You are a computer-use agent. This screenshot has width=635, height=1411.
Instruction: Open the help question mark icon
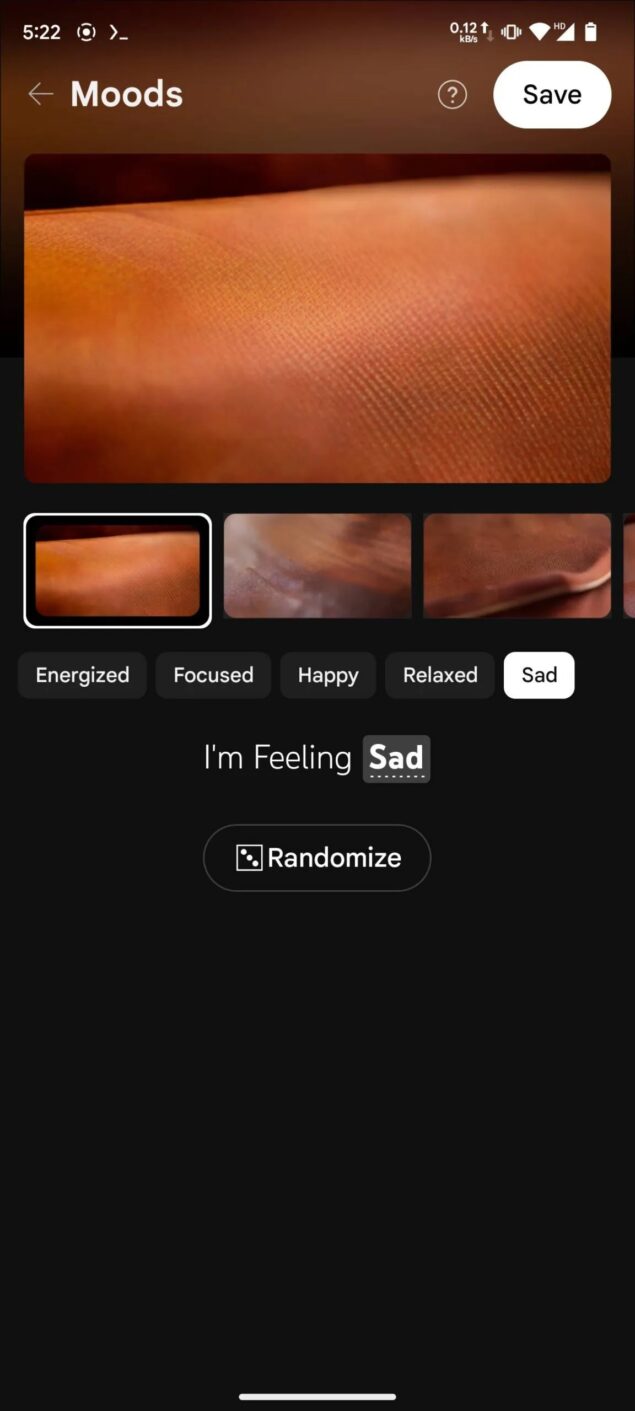click(452, 95)
